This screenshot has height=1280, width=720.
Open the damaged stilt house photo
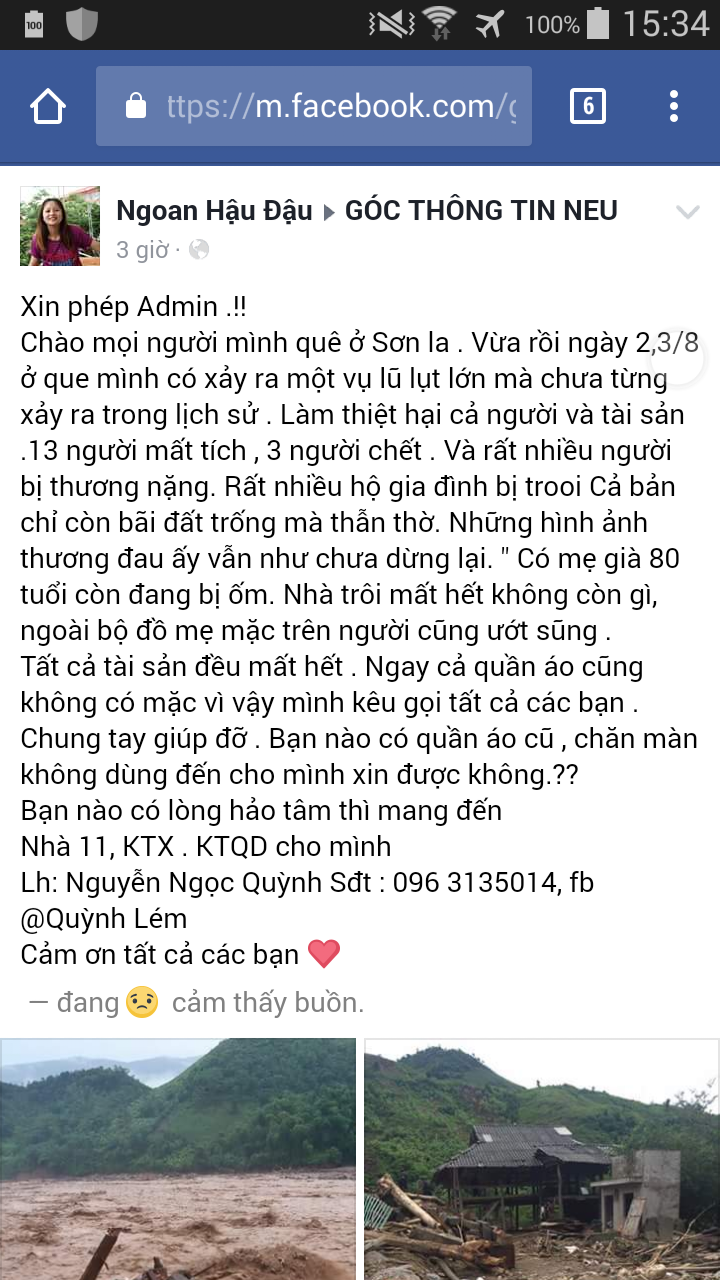point(541,1158)
